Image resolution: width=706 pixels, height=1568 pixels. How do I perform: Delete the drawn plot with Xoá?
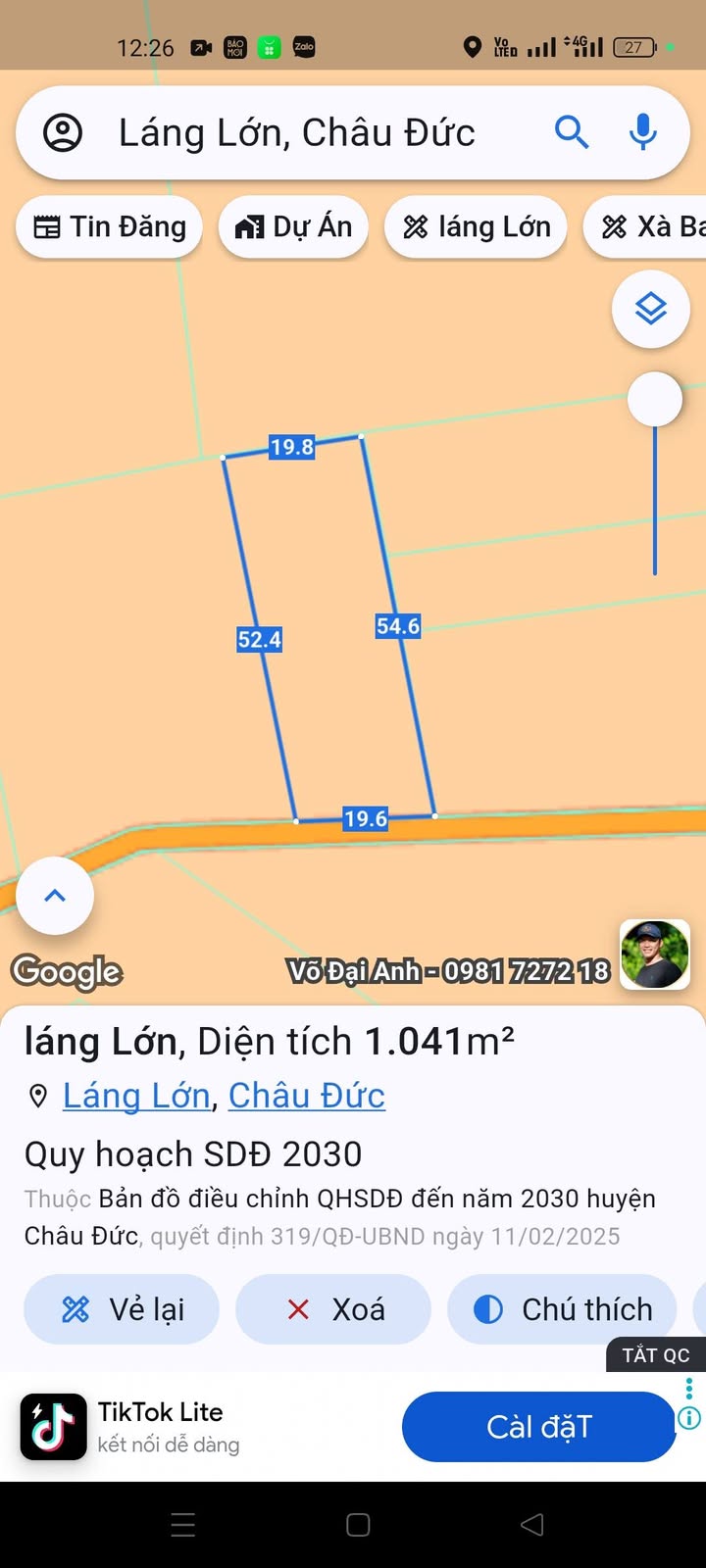click(x=334, y=1309)
